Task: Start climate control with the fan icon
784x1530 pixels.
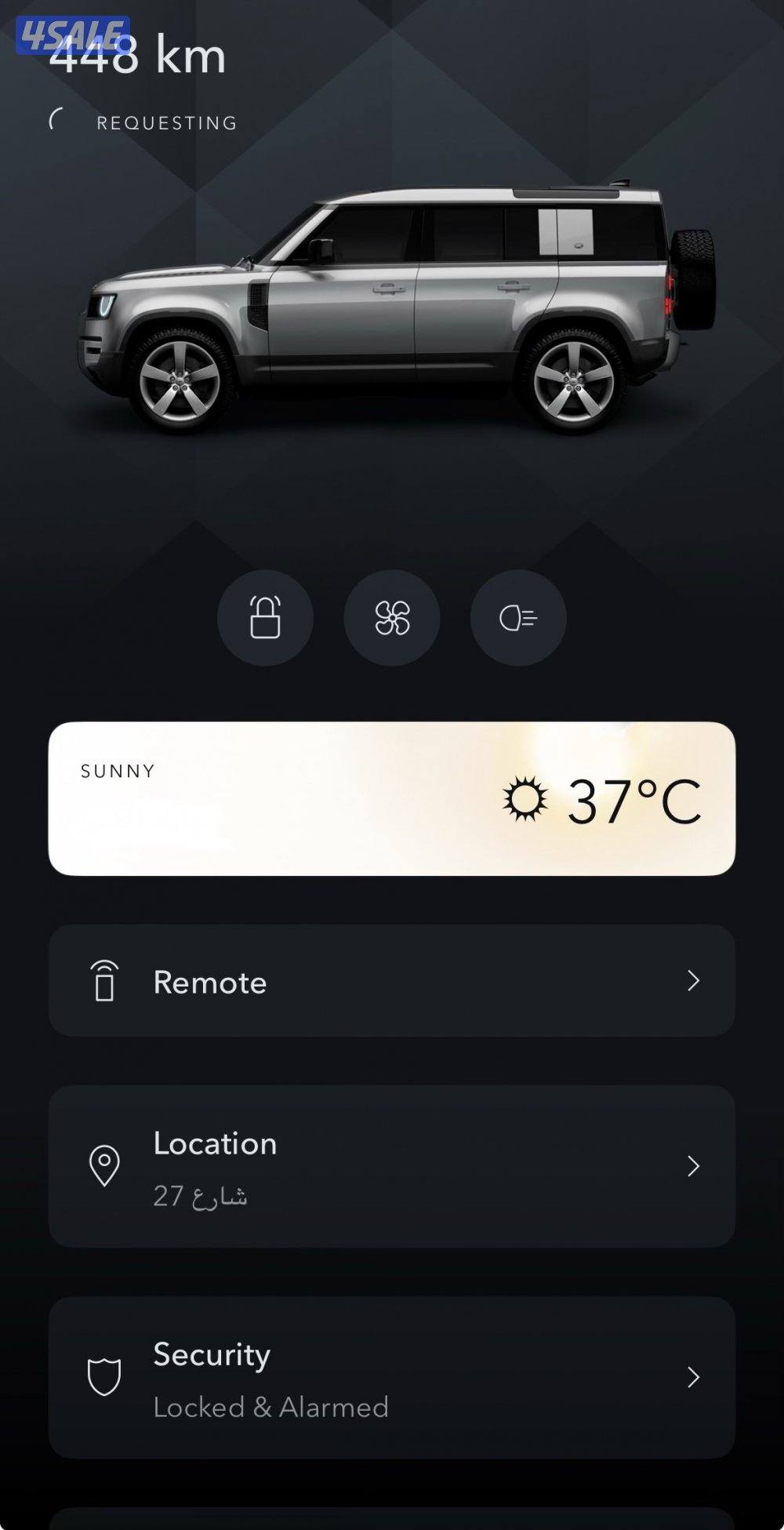Action: point(392,618)
